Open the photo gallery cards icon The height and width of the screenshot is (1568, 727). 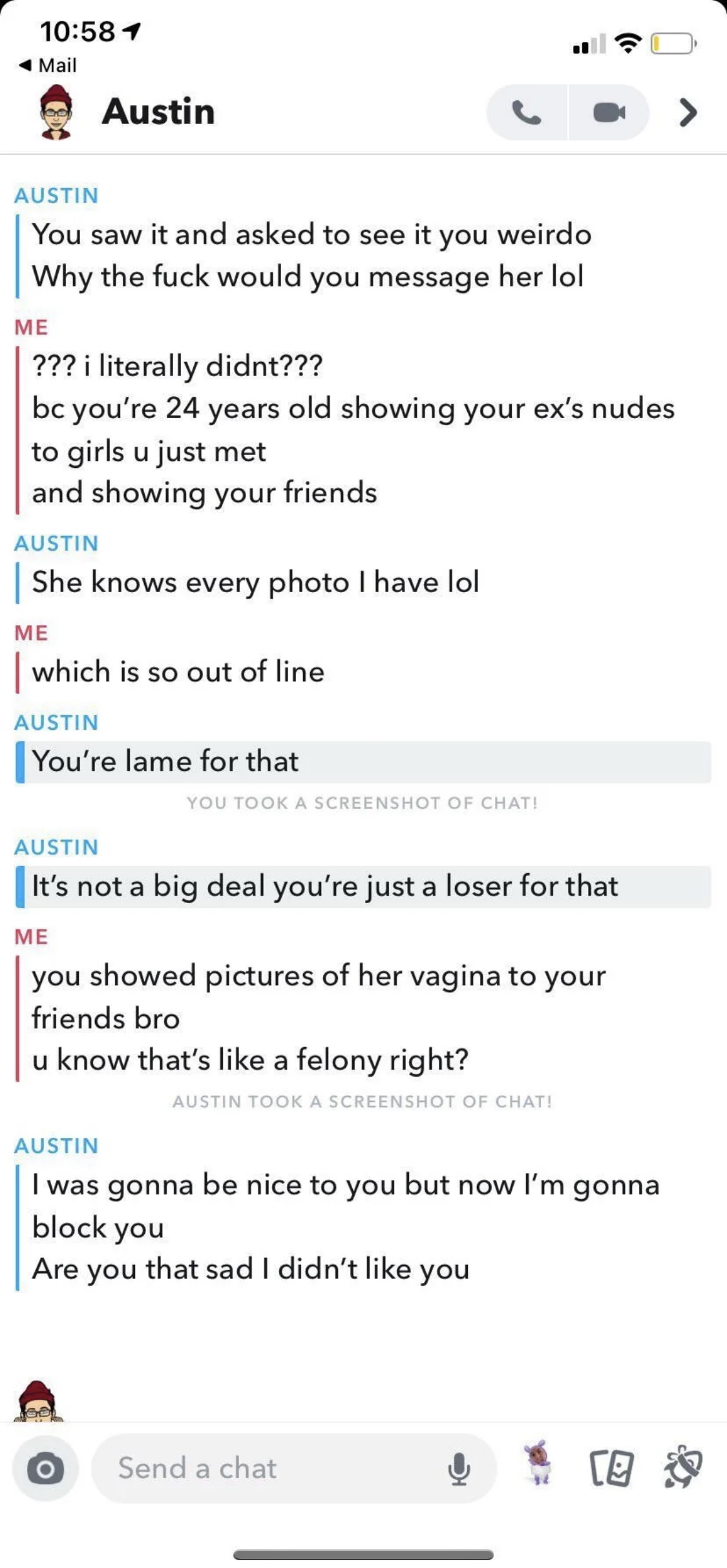pyautogui.click(x=611, y=1468)
